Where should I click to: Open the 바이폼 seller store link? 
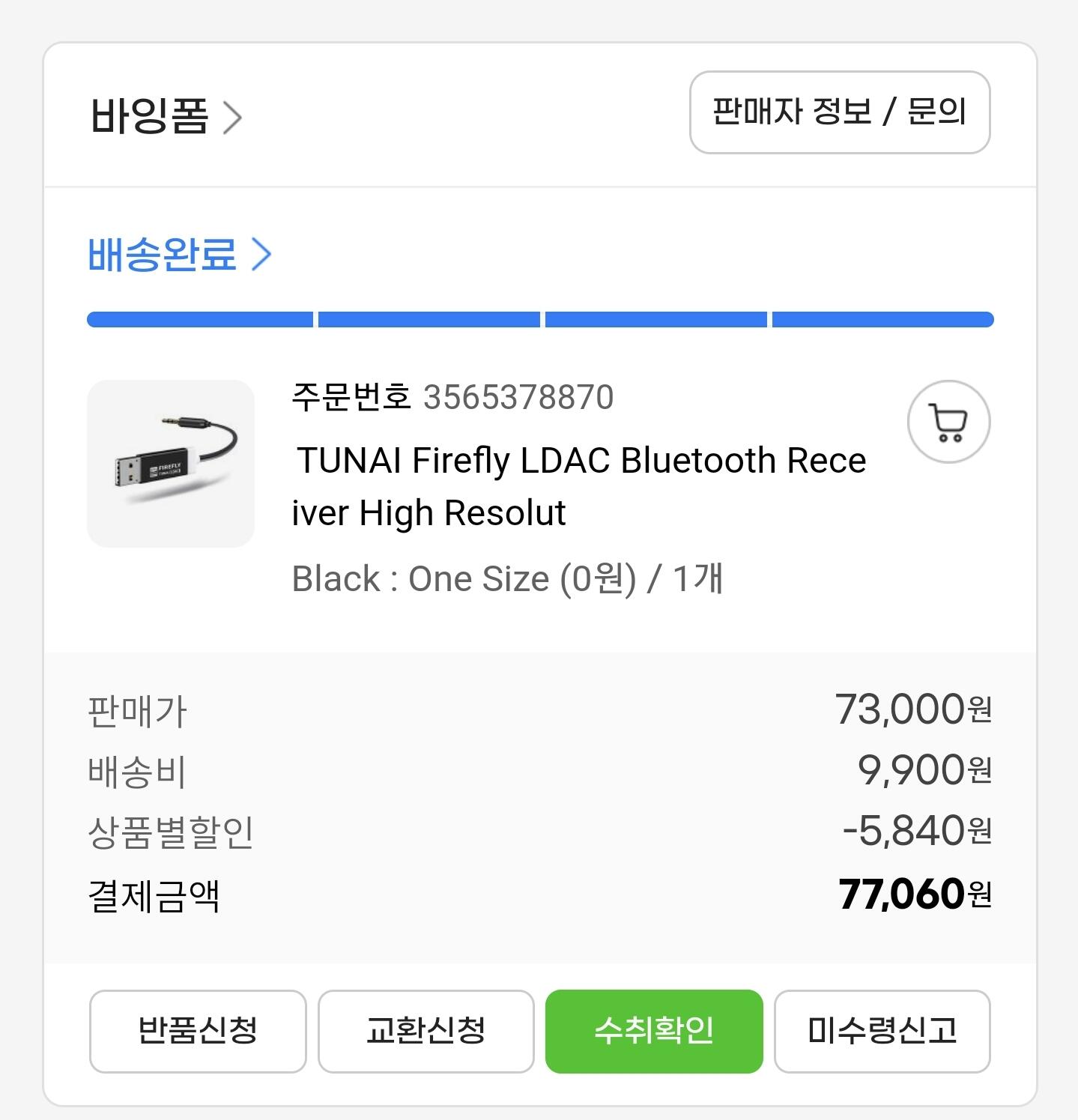pyautogui.click(x=166, y=117)
